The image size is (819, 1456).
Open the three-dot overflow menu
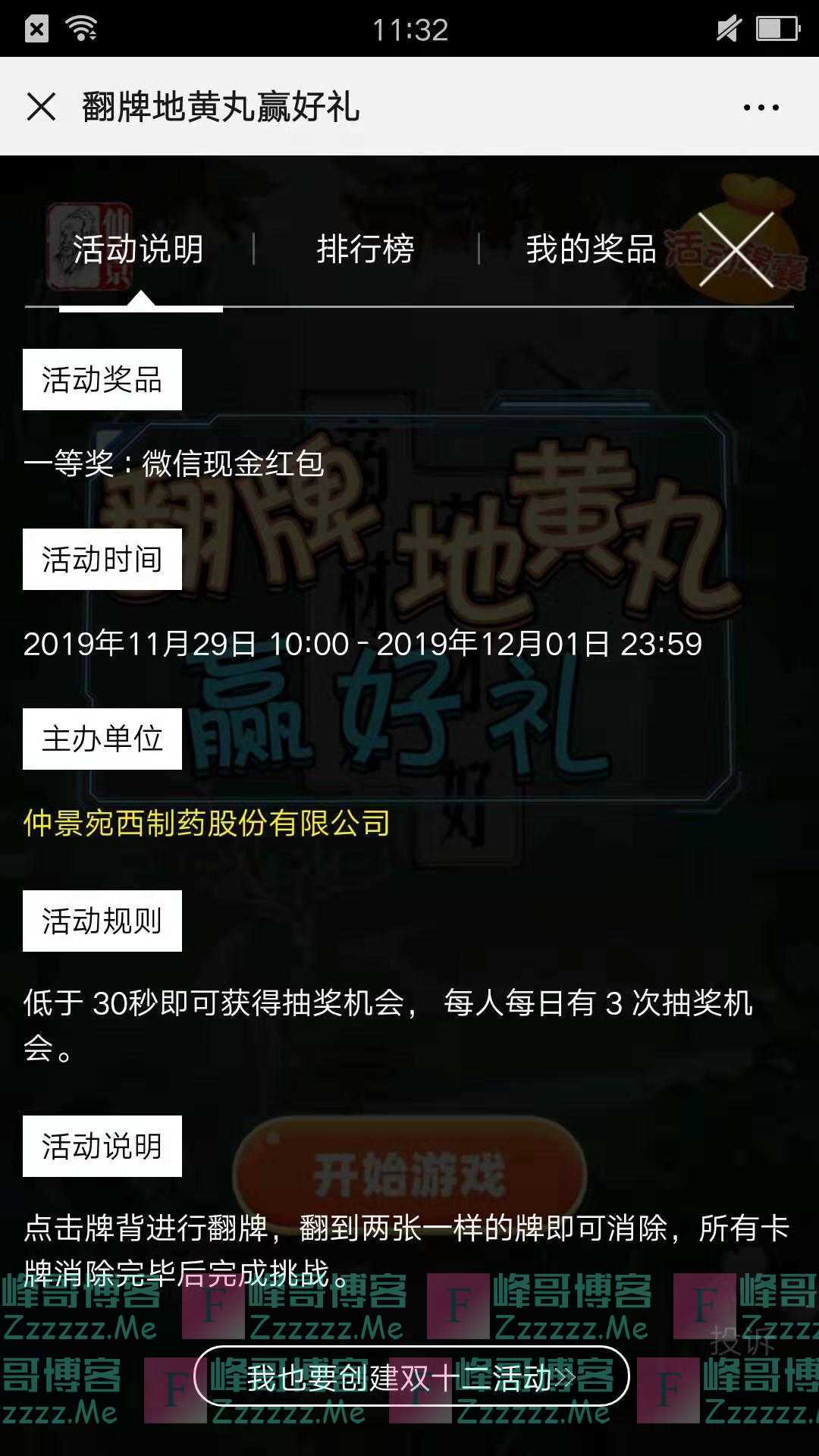tap(761, 107)
